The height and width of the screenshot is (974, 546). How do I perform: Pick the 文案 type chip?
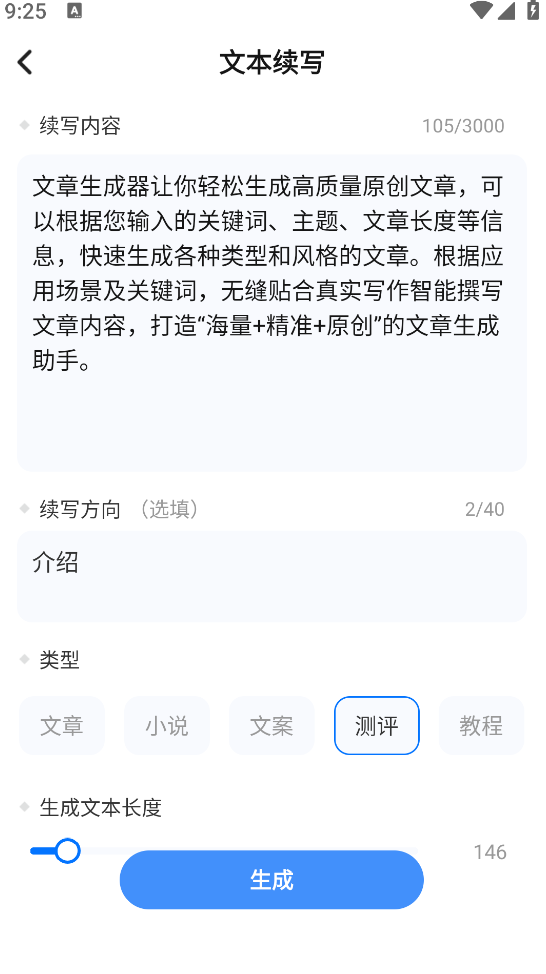click(271, 726)
